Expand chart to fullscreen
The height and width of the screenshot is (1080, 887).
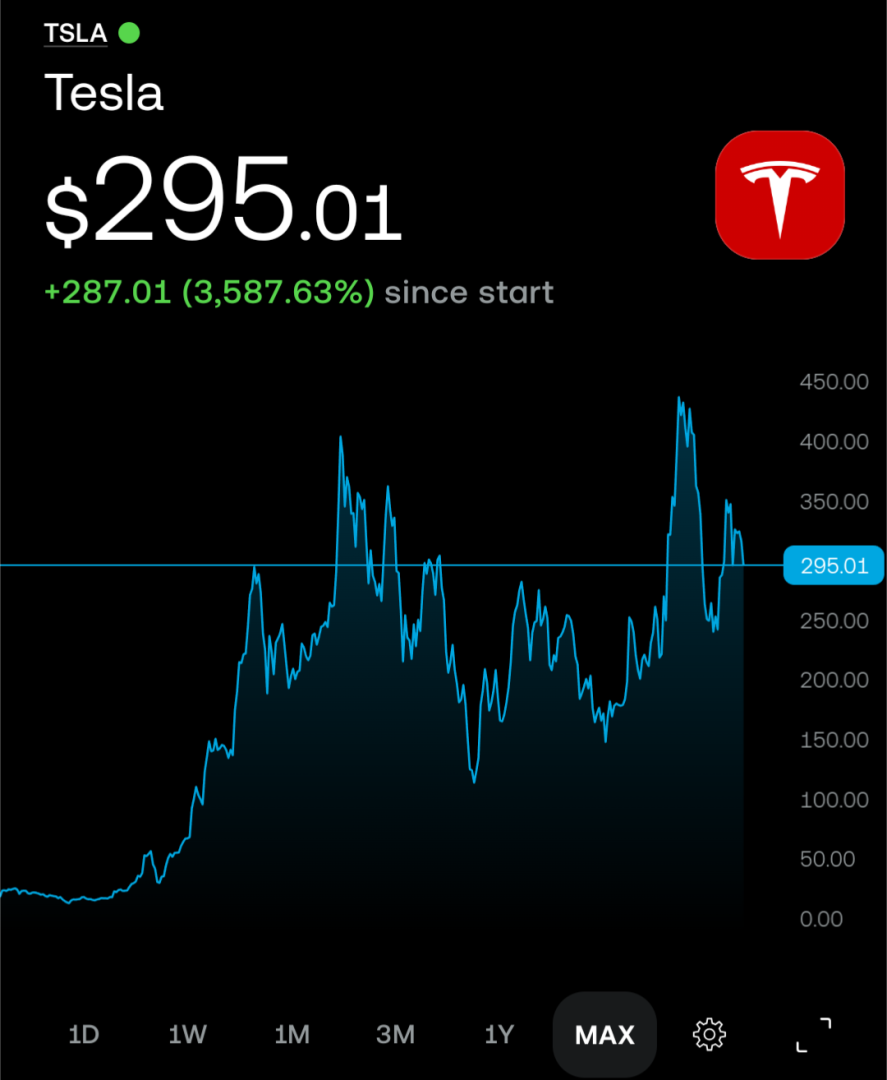click(813, 1034)
